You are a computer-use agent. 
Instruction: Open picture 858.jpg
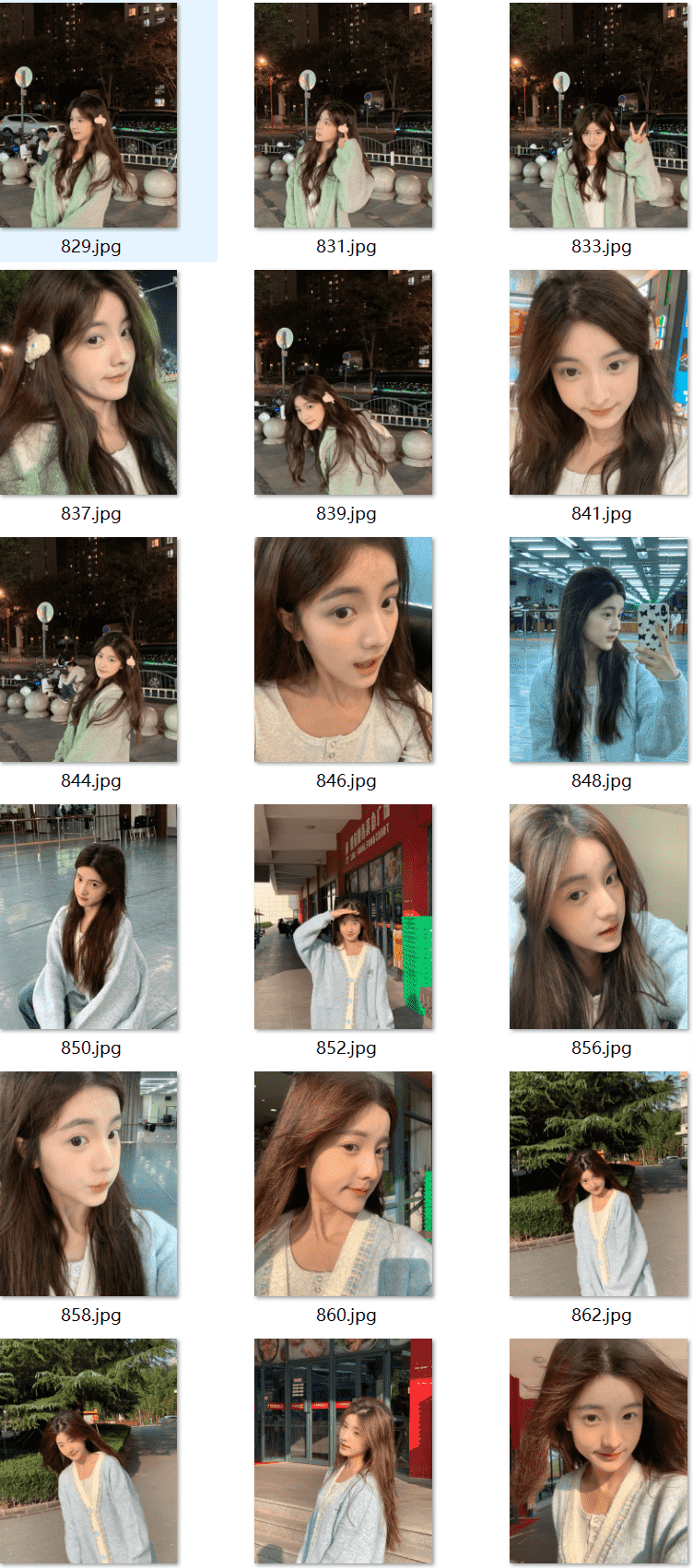[88, 1184]
